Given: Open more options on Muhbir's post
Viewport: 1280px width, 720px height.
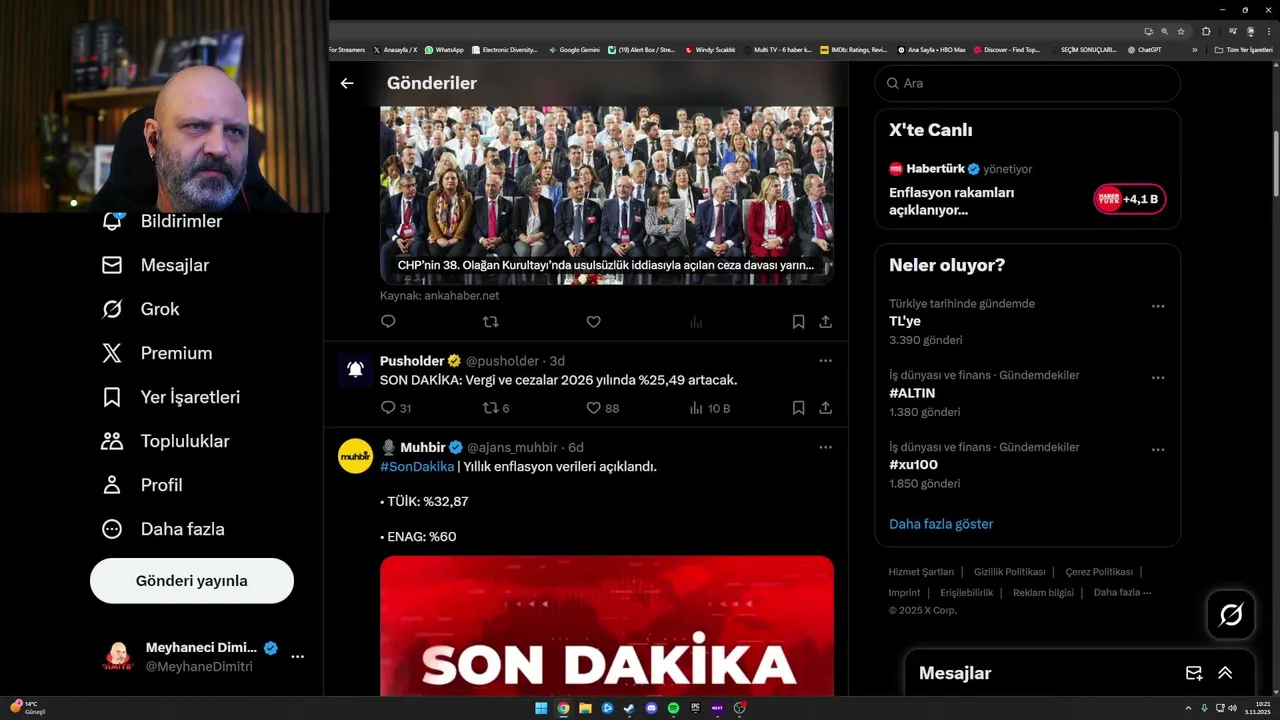Looking at the screenshot, I should coord(825,447).
